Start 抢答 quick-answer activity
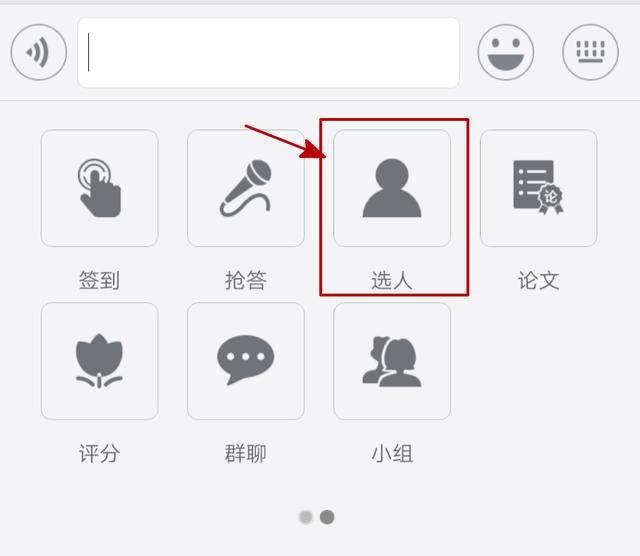 point(245,188)
